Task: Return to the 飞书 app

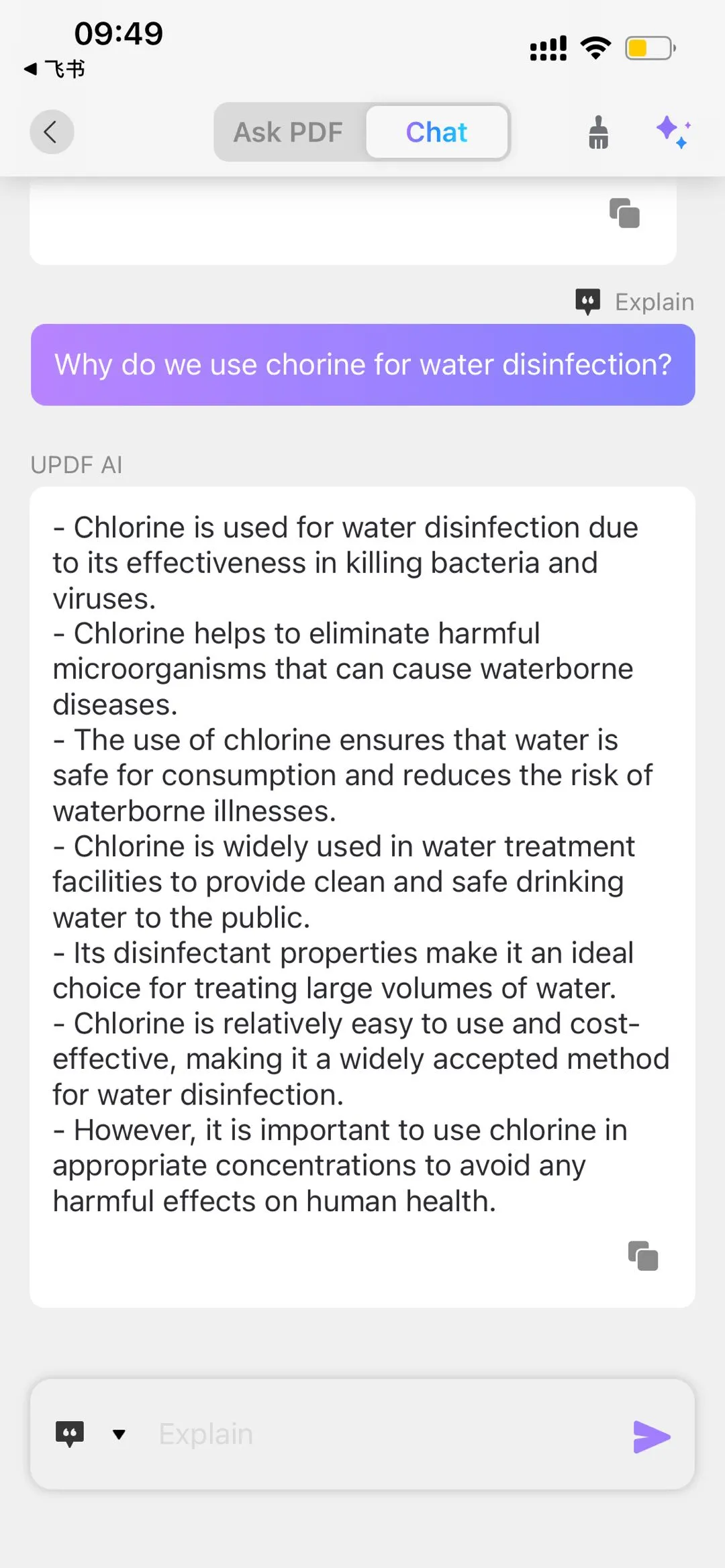Action: (x=55, y=68)
